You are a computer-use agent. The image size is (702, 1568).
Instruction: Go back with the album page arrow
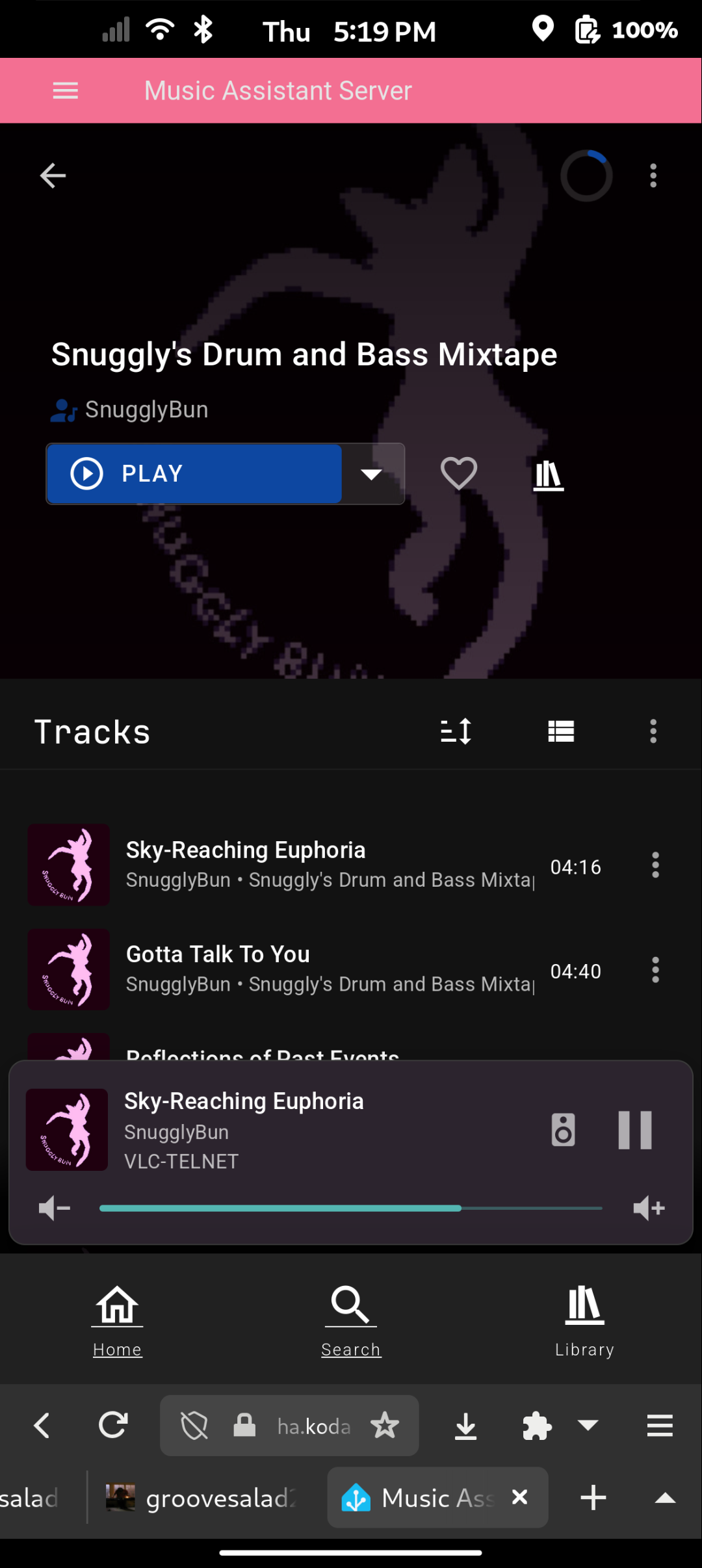53,176
